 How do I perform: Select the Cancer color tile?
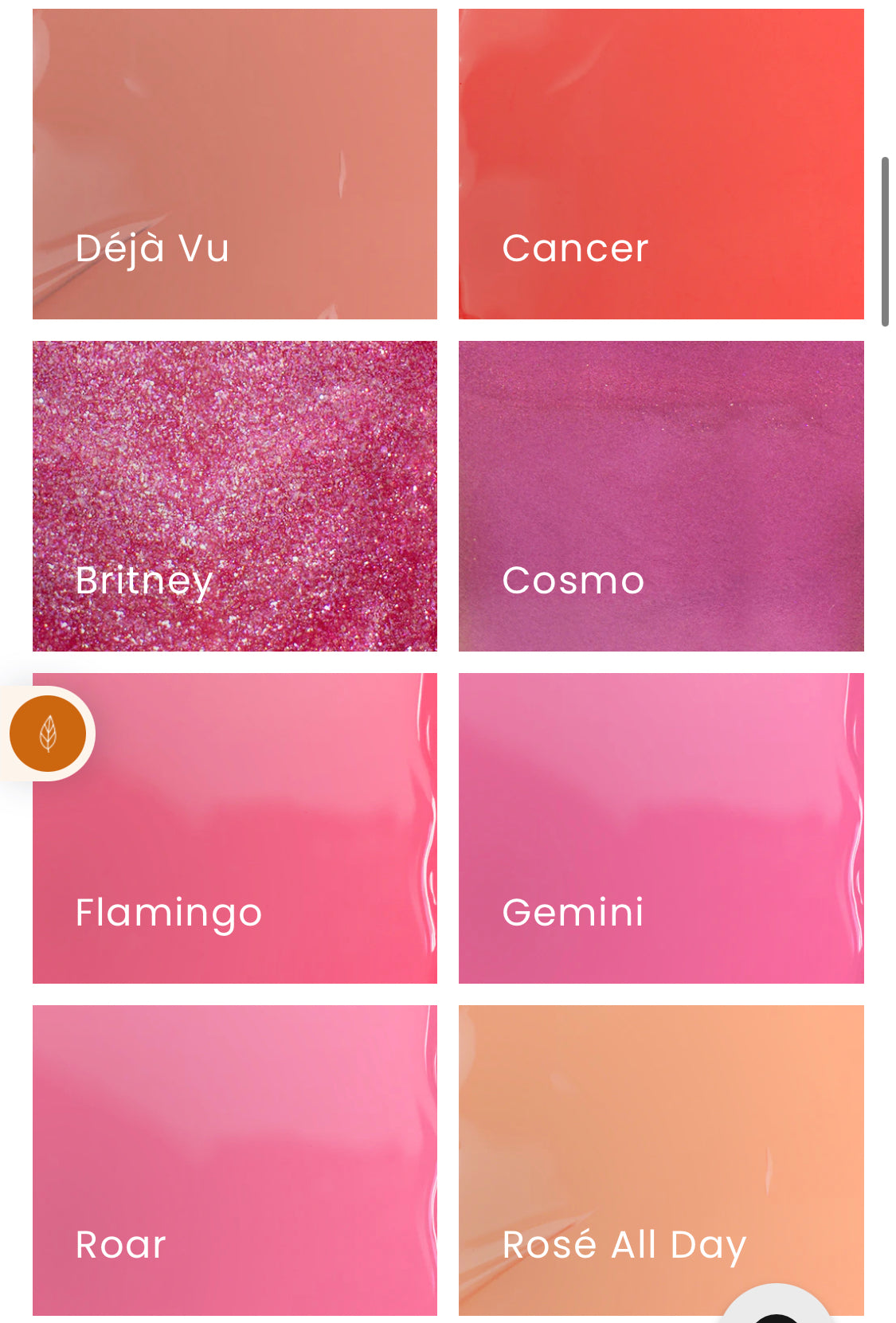(x=660, y=164)
